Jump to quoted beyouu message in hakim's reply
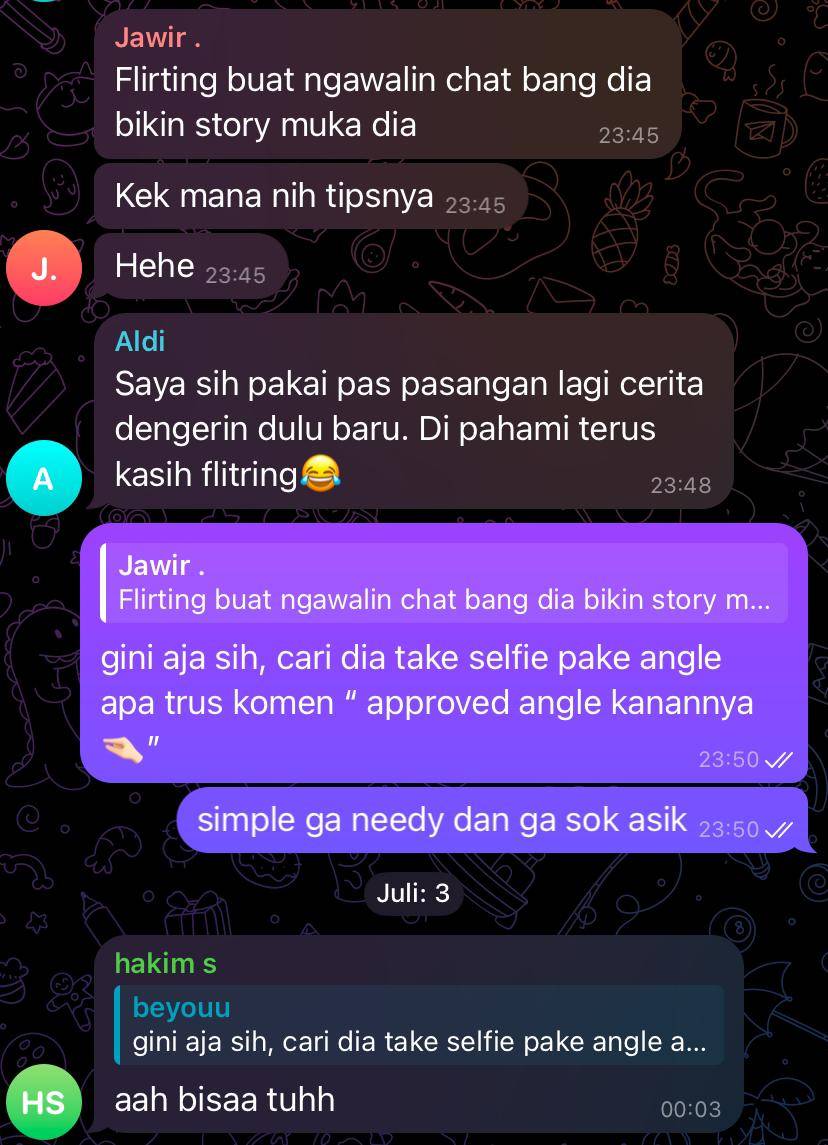Screen dimensions: 828x1145 coord(419,1025)
